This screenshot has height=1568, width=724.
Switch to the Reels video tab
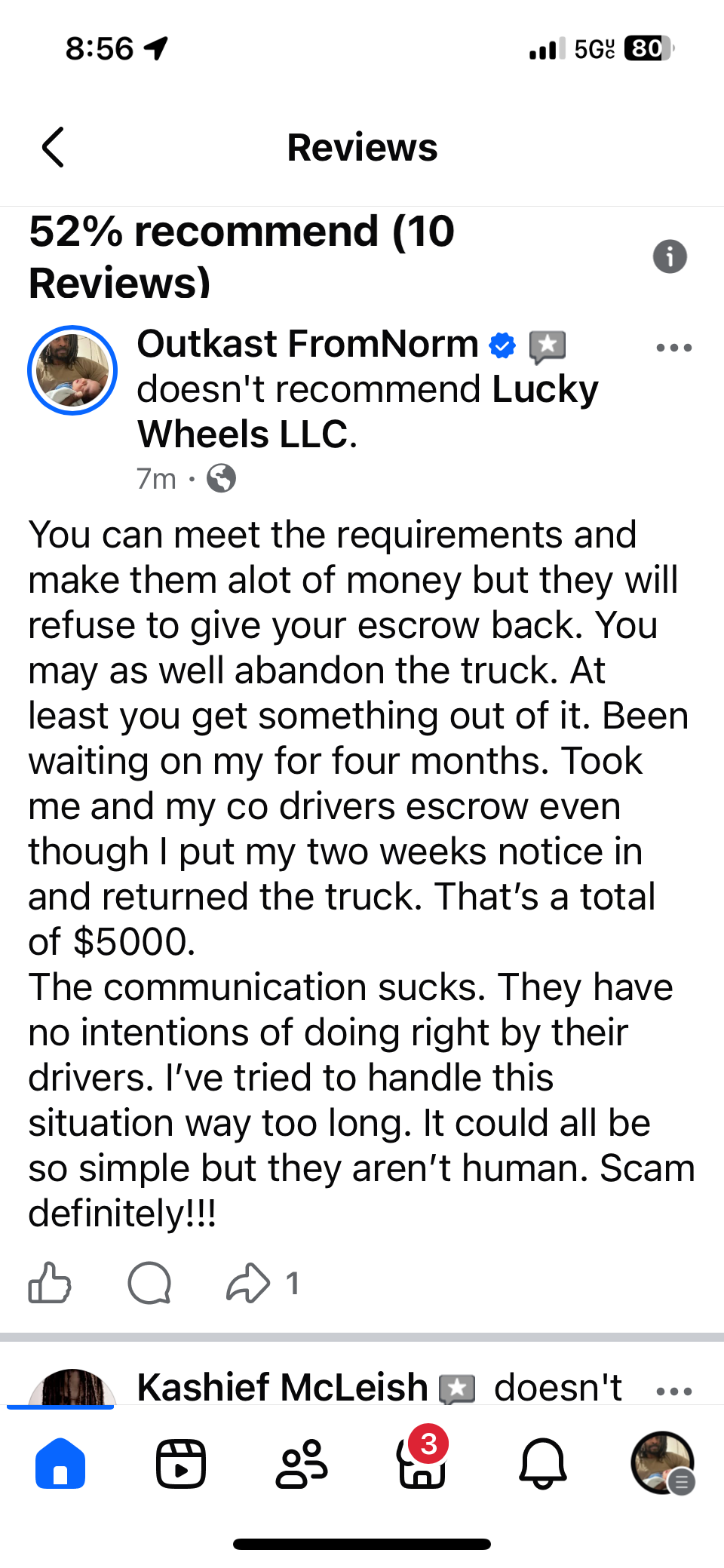[x=181, y=1464]
